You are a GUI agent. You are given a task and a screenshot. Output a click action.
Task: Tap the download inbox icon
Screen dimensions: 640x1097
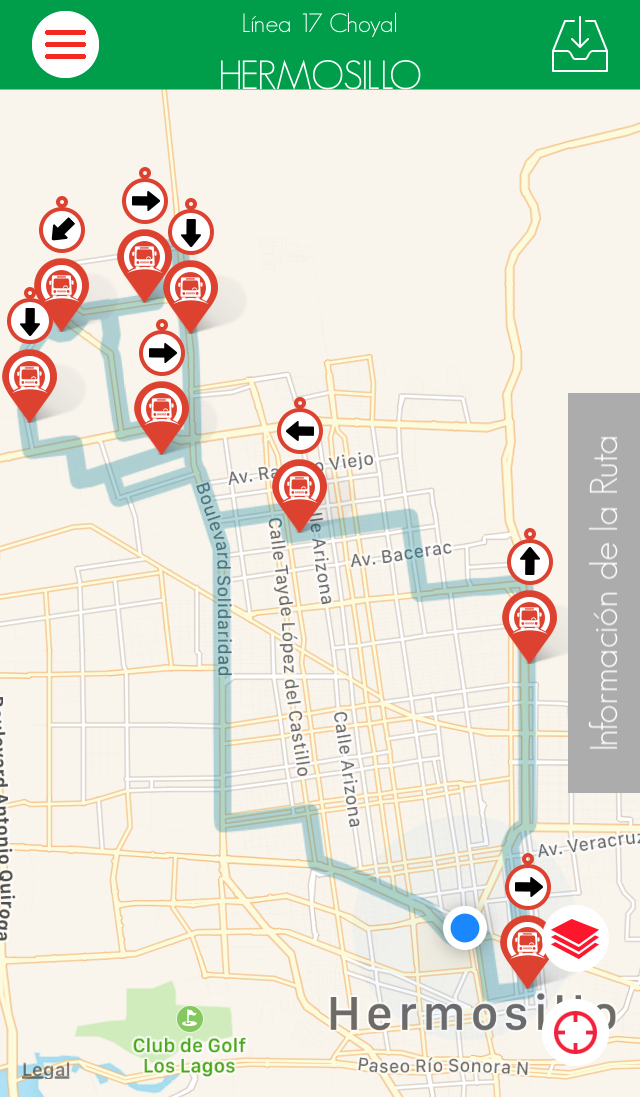579,46
